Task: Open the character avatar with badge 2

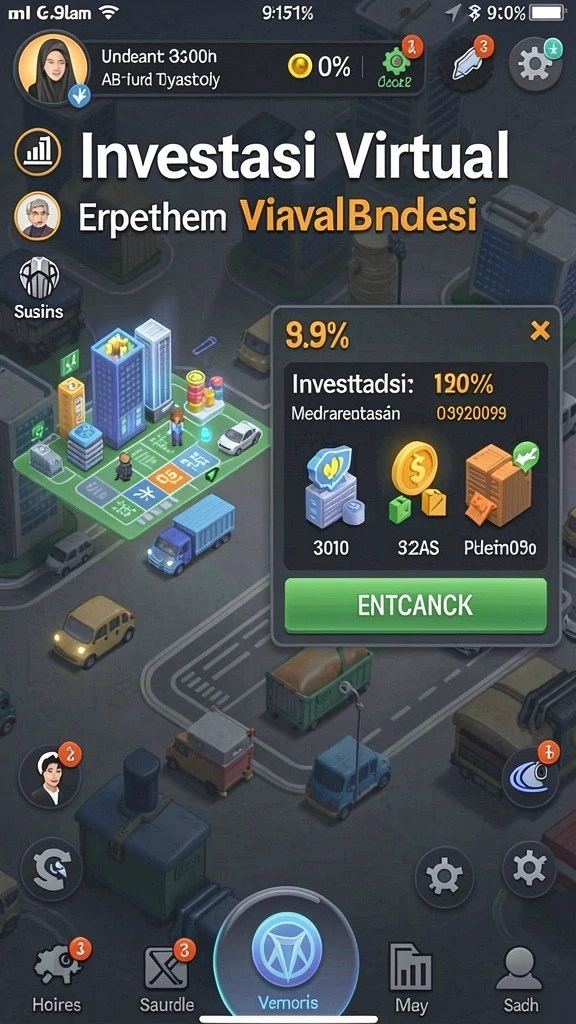Action: [50, 776]
